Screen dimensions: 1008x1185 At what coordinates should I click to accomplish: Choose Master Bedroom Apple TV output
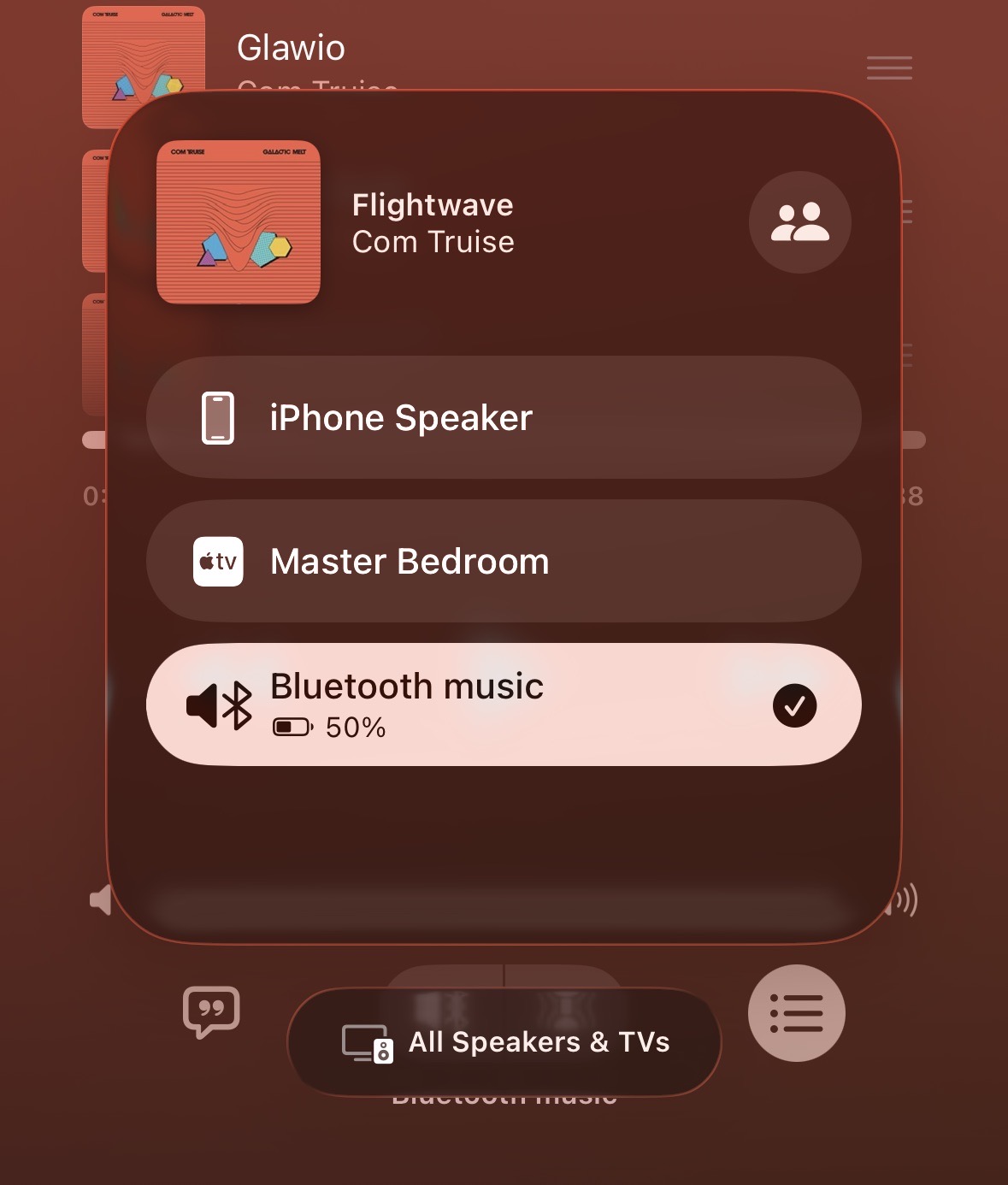coord(503,562)
